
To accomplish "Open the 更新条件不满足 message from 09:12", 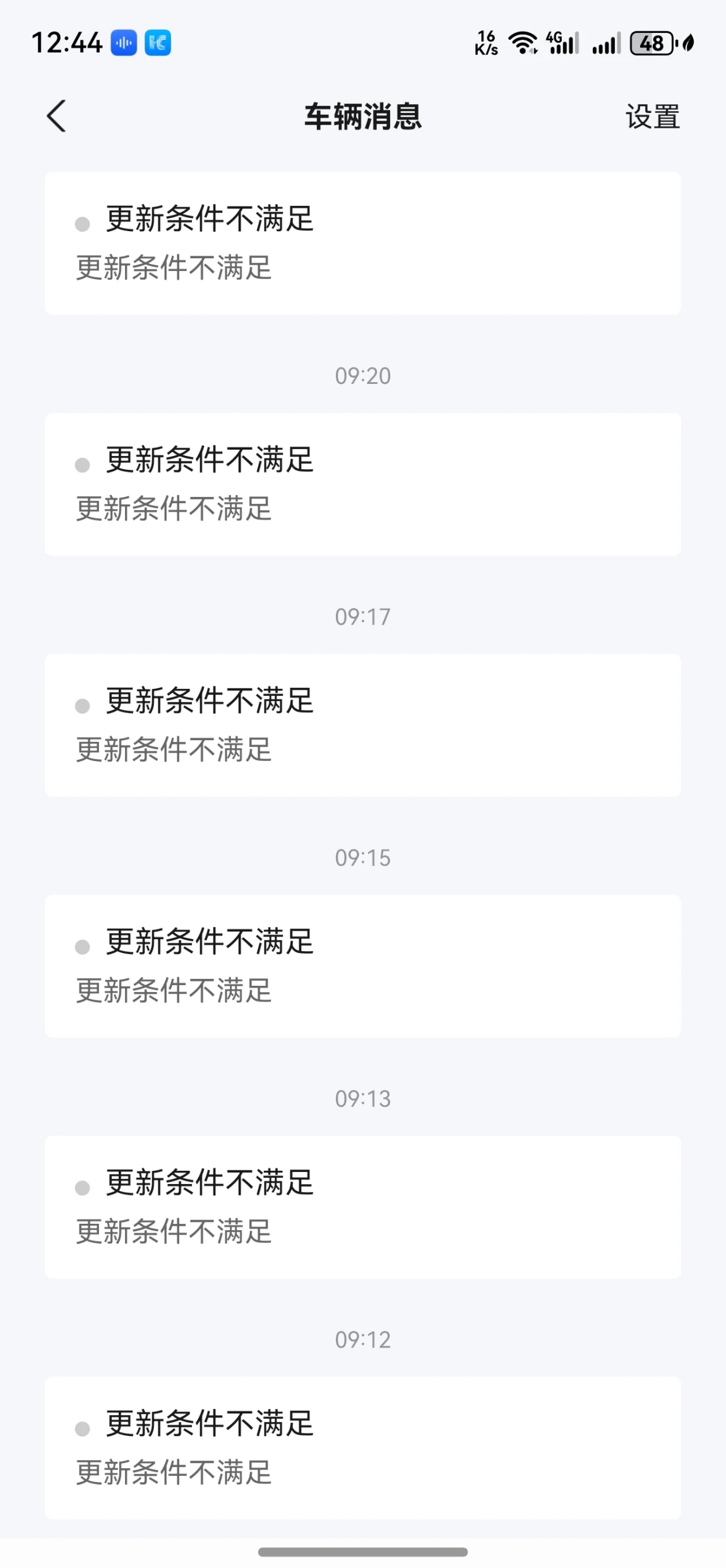I will coord(362,1447).
